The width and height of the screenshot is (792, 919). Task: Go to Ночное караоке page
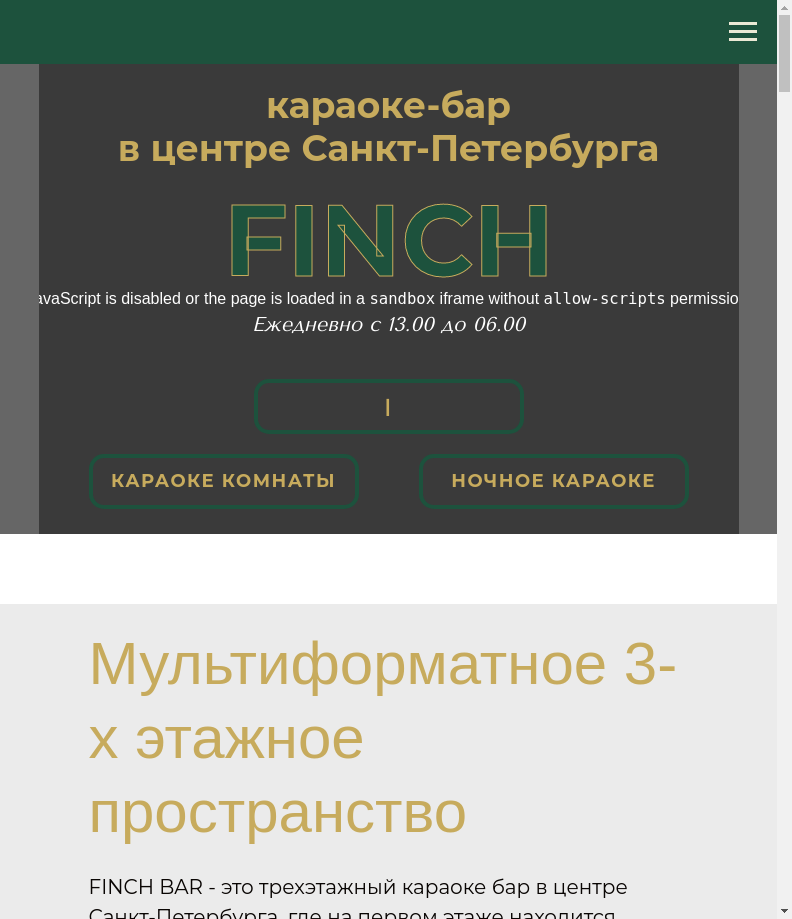coord(553,481)
